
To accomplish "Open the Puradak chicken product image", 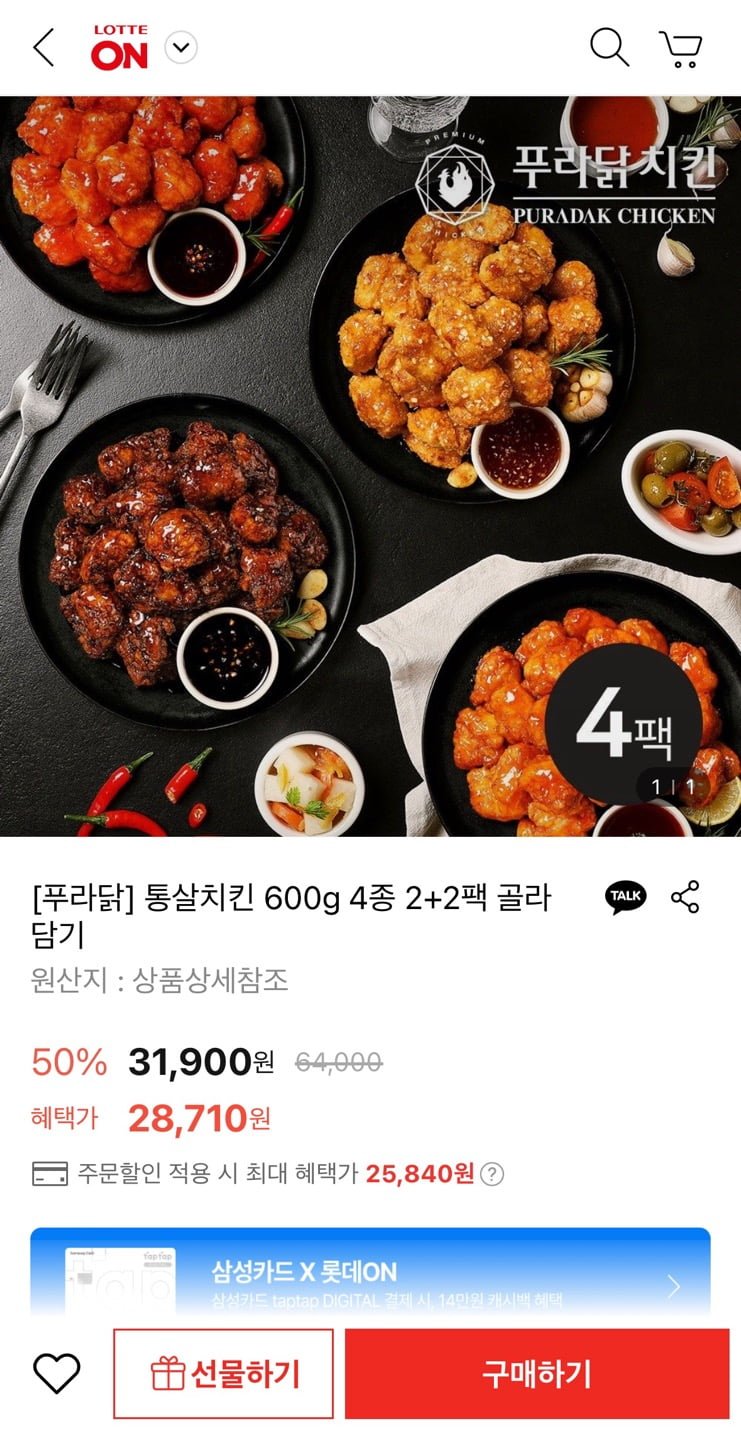I will coord(370,465).
